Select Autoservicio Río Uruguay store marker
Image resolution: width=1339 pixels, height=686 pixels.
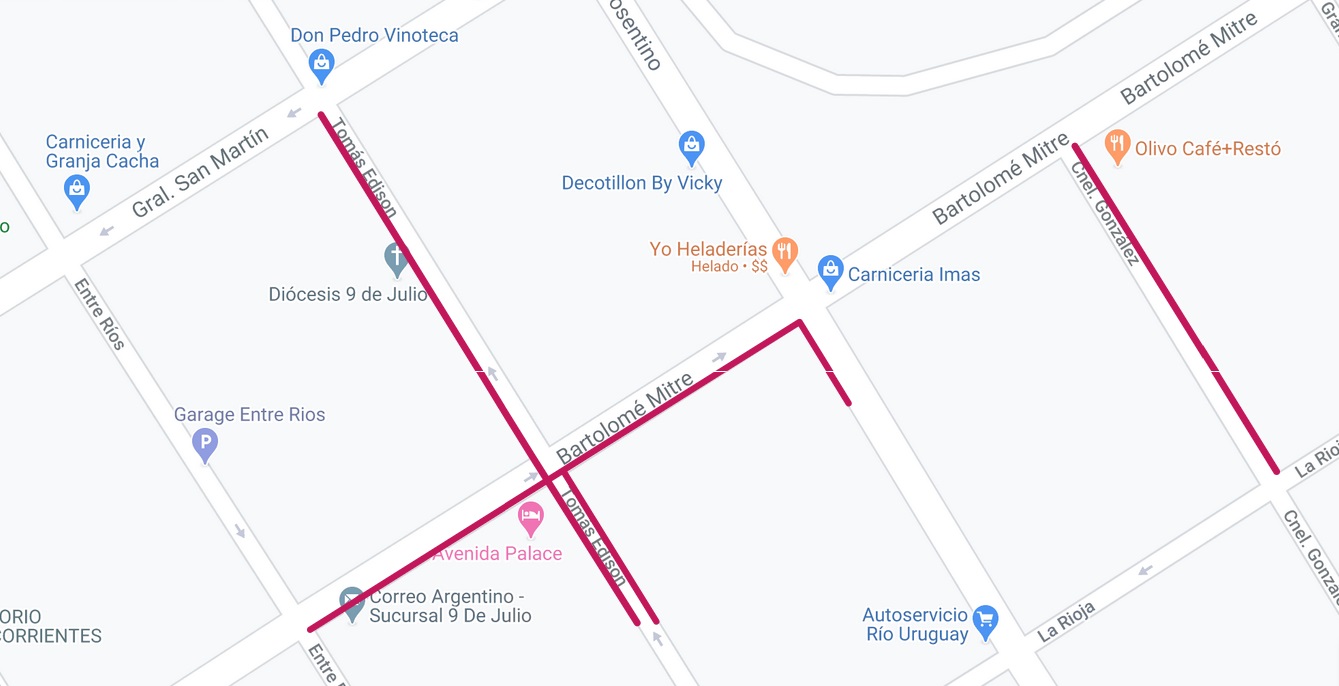(x=985, y=621)
